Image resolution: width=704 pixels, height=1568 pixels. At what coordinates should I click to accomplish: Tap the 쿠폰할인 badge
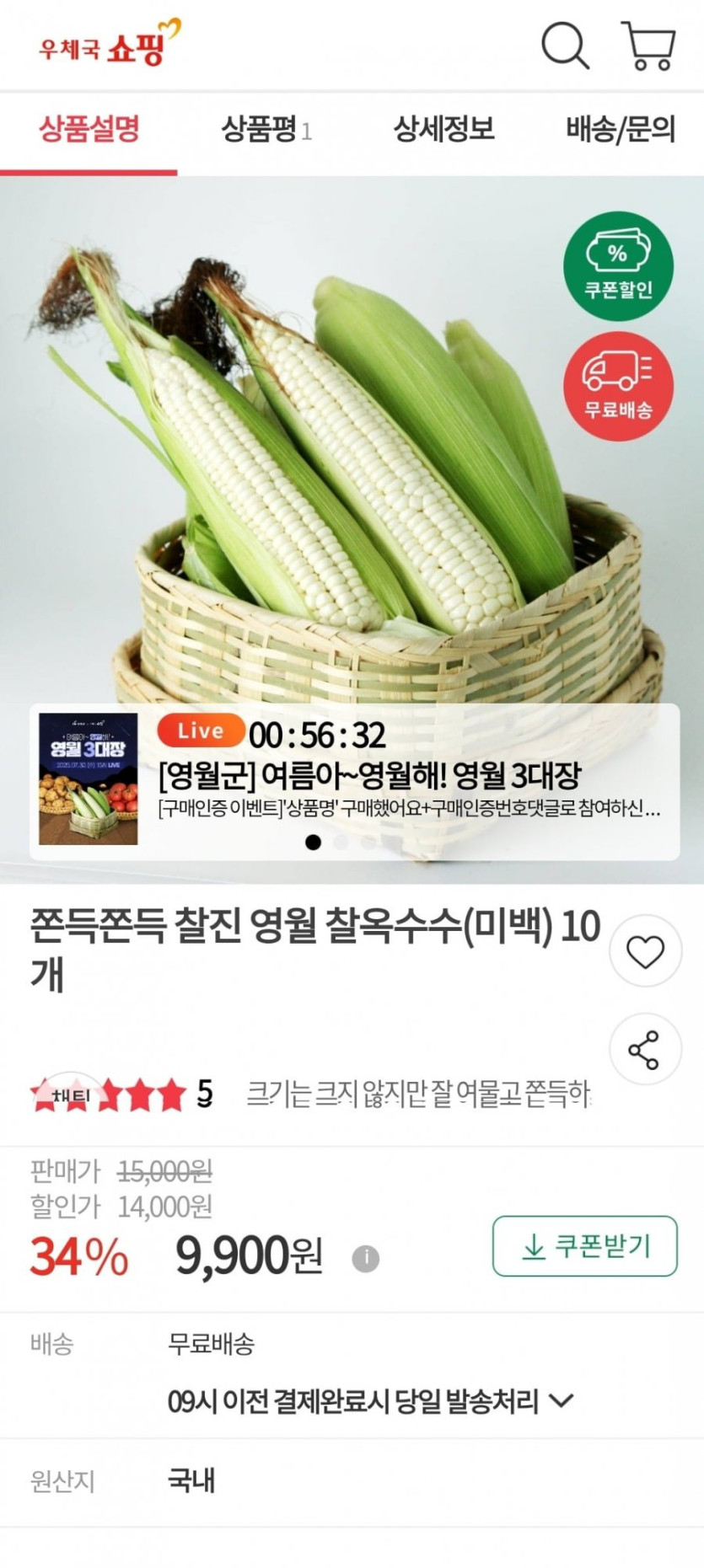618,266
